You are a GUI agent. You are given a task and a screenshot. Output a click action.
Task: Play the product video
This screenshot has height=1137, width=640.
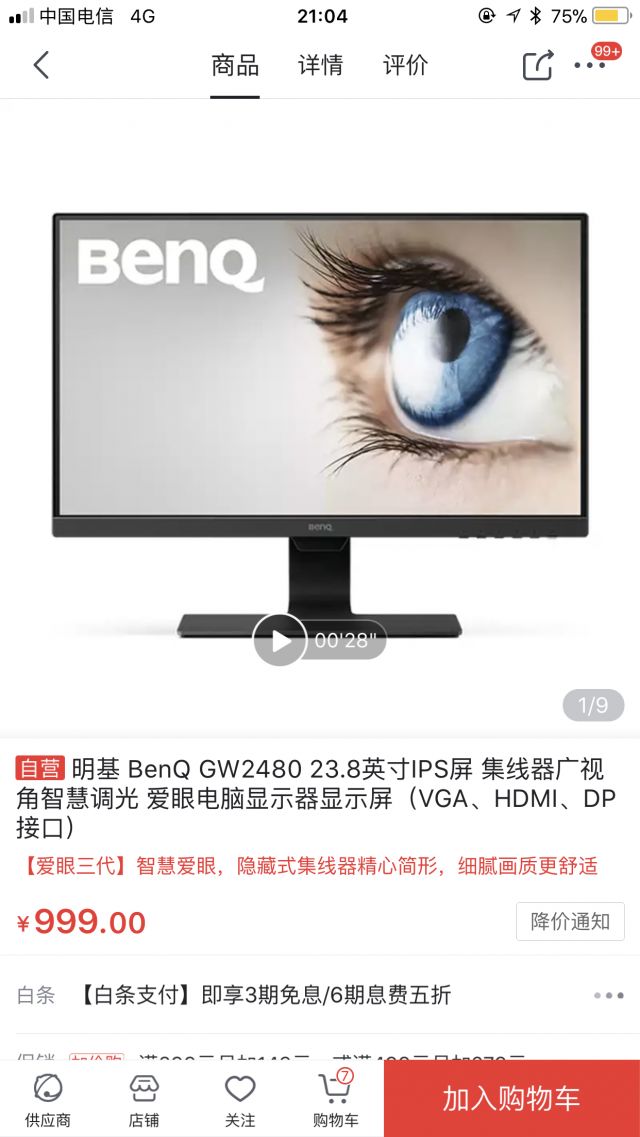(x=280, y=640)
